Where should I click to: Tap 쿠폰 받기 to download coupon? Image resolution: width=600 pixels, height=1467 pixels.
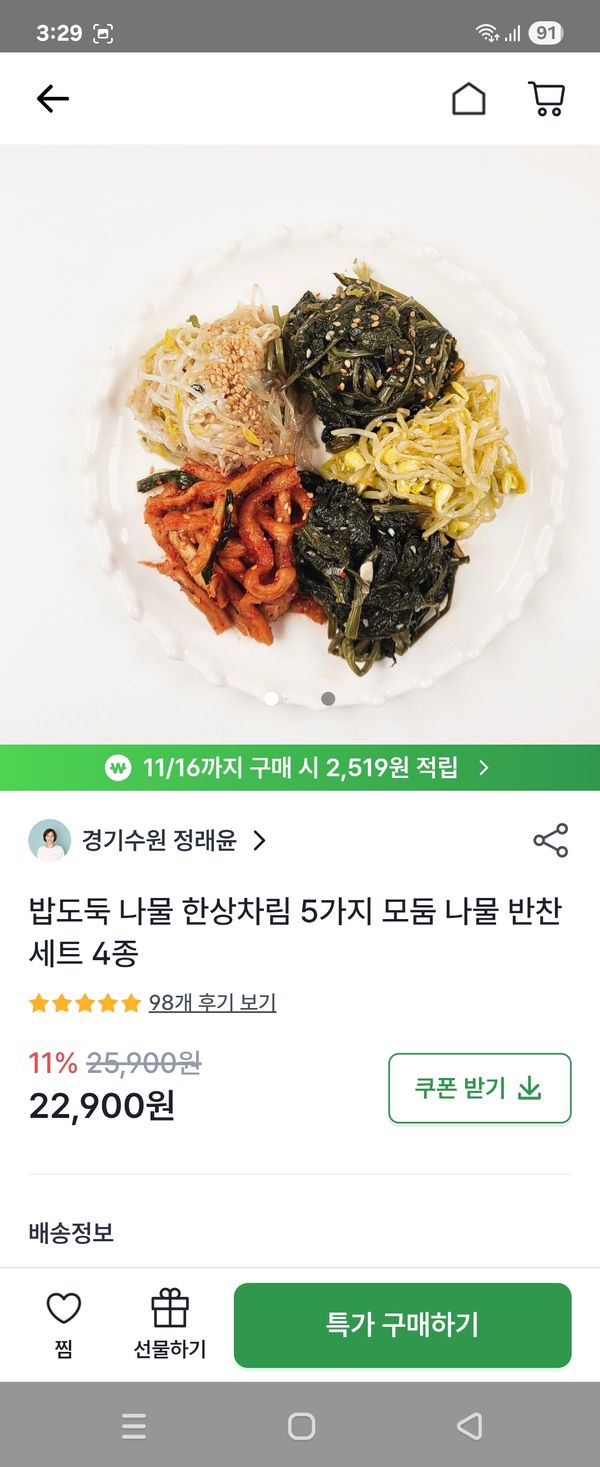(x=479, y=1088)
